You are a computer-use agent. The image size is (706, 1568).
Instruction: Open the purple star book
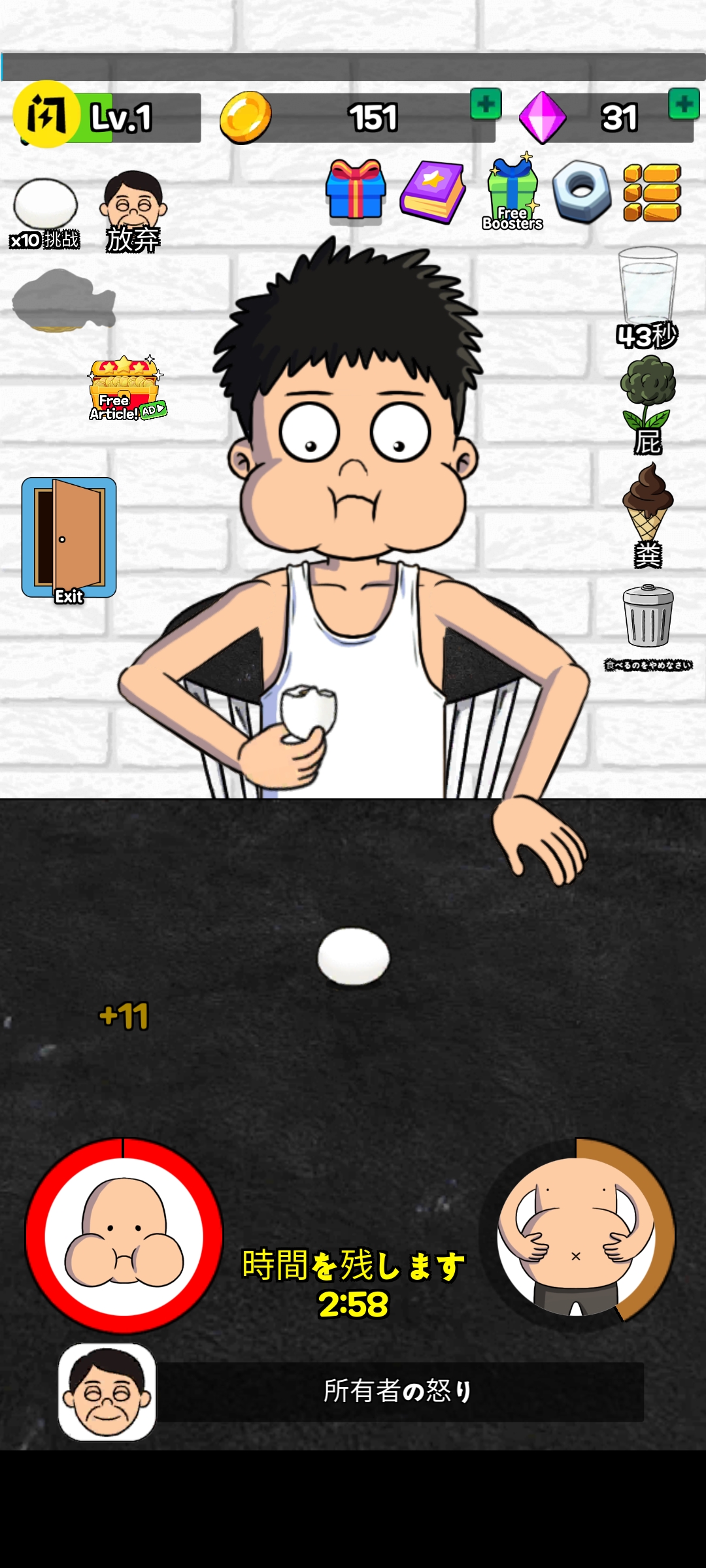(433, 191)
